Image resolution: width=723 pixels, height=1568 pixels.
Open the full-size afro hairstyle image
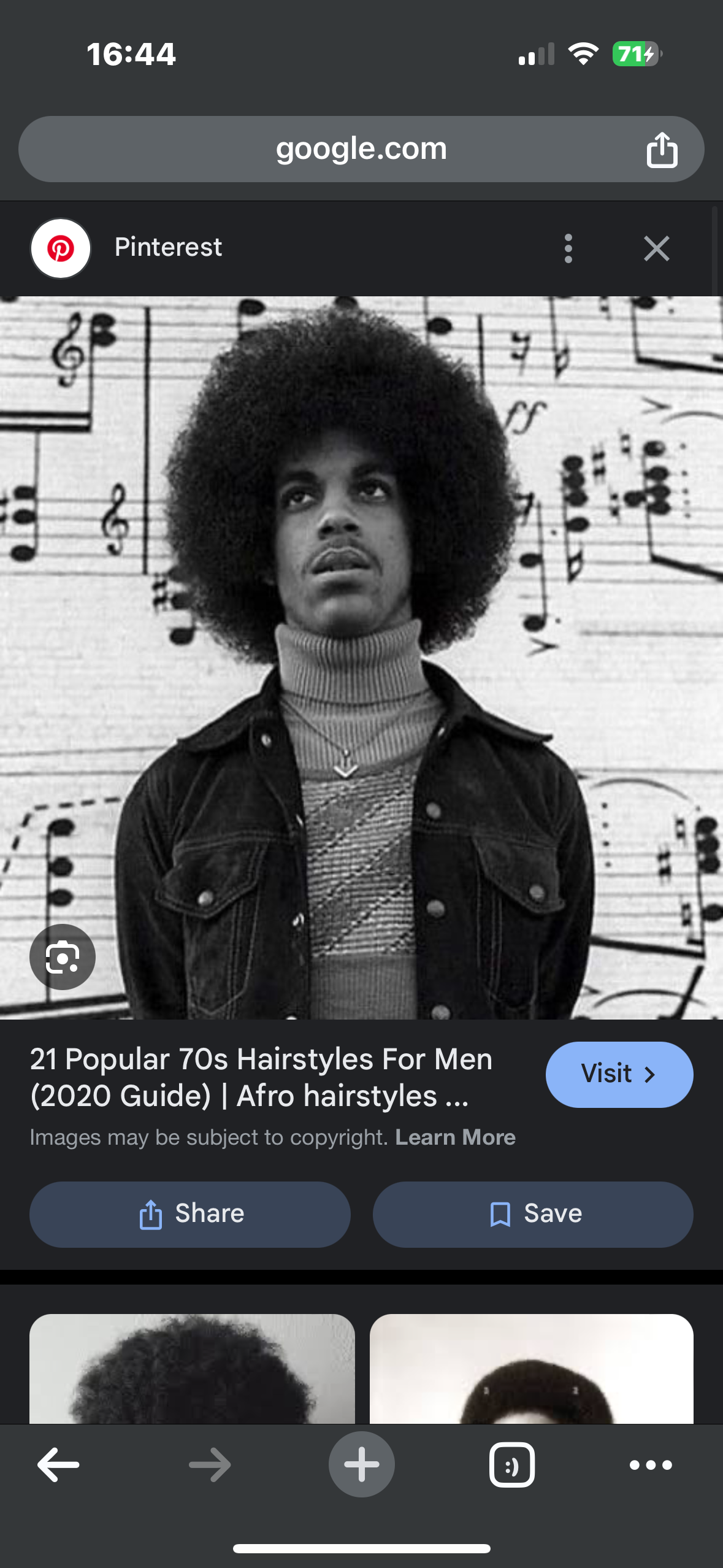pyautogui.click(x=361, y=656)
